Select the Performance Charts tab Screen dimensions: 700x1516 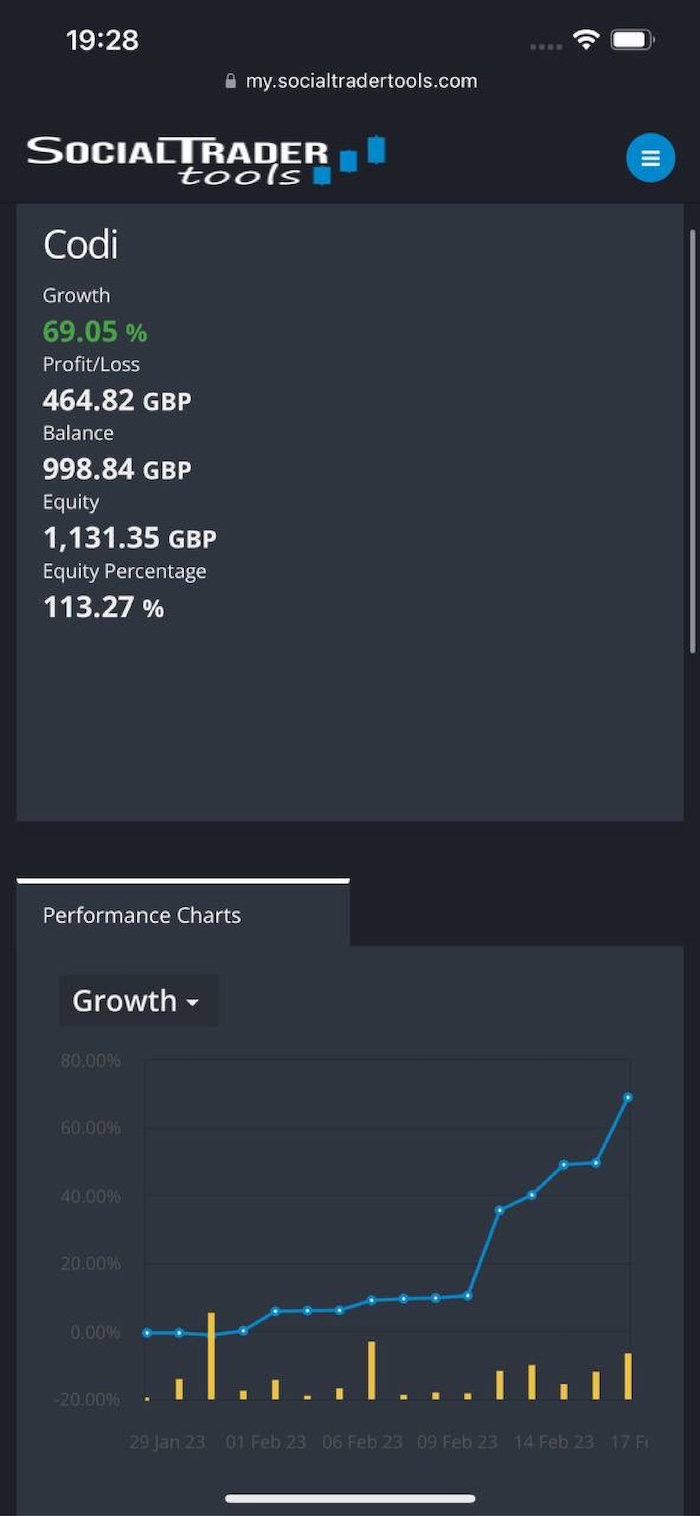click(183, 914)
